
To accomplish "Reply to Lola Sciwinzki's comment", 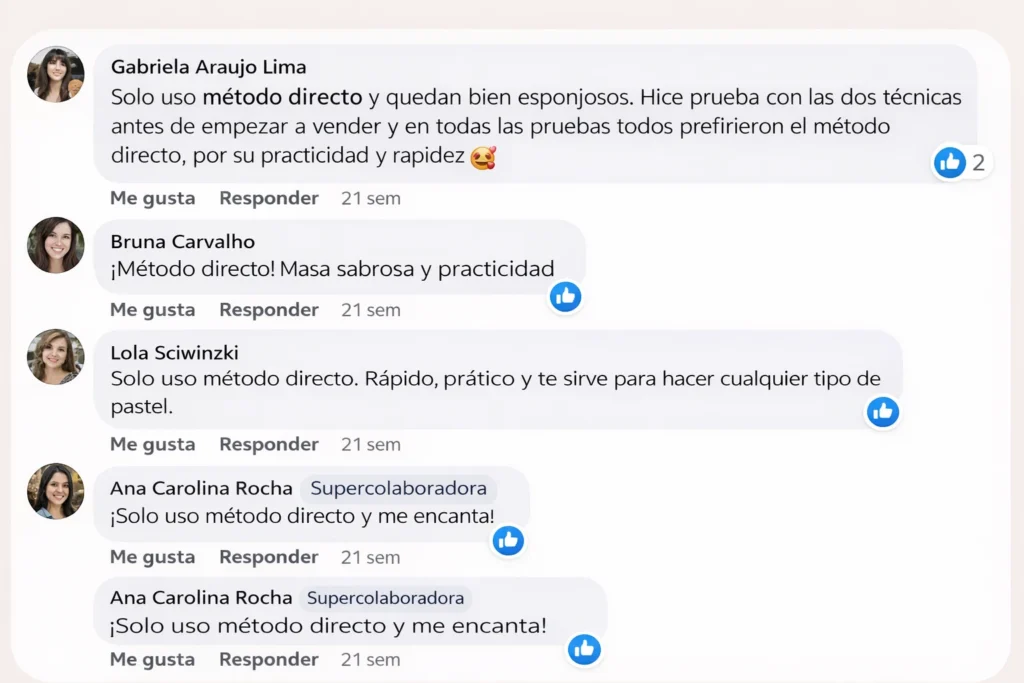I will click(x=269, y=444).
